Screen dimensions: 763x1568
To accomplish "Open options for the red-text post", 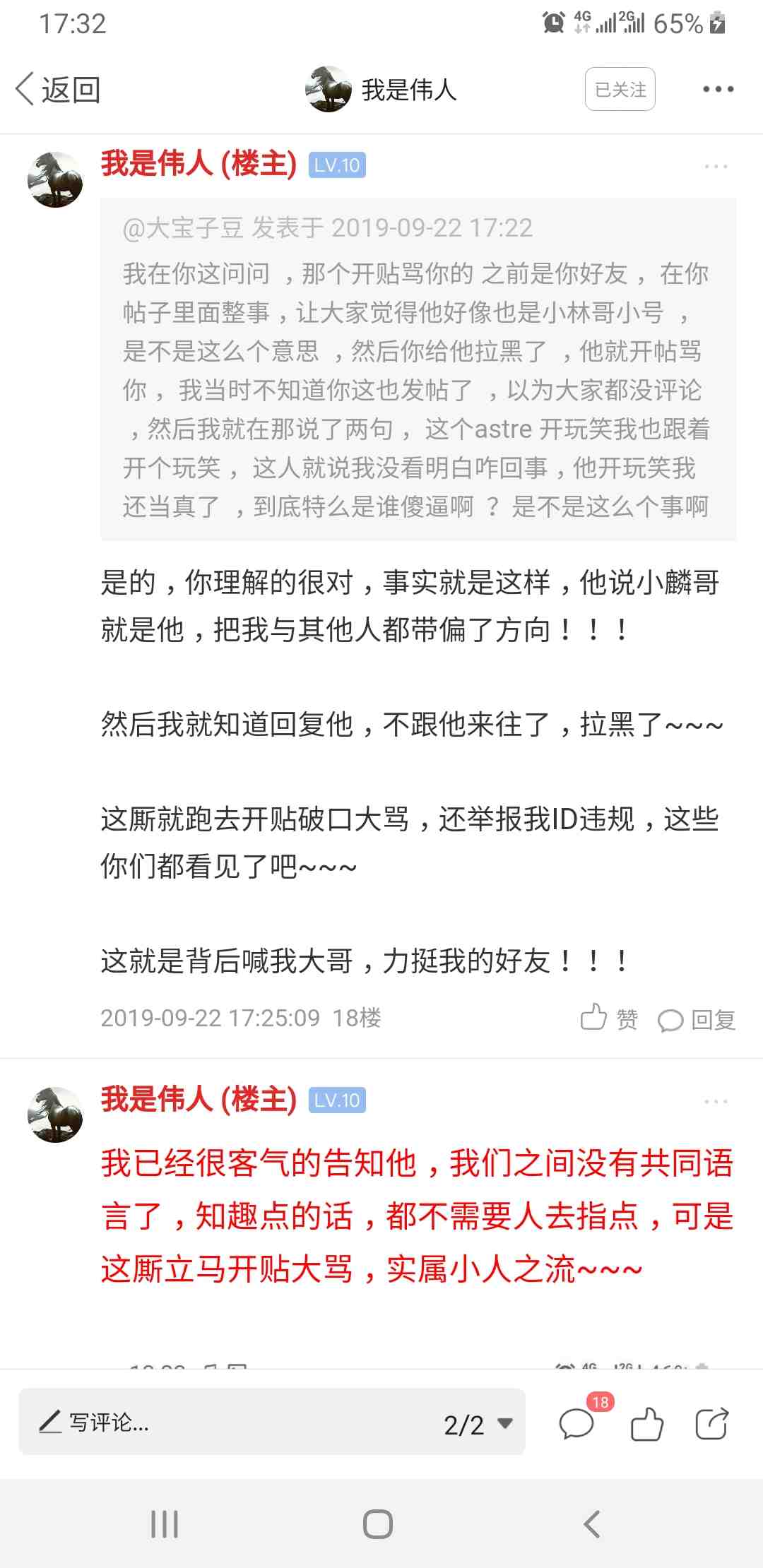I will 716,1102.
